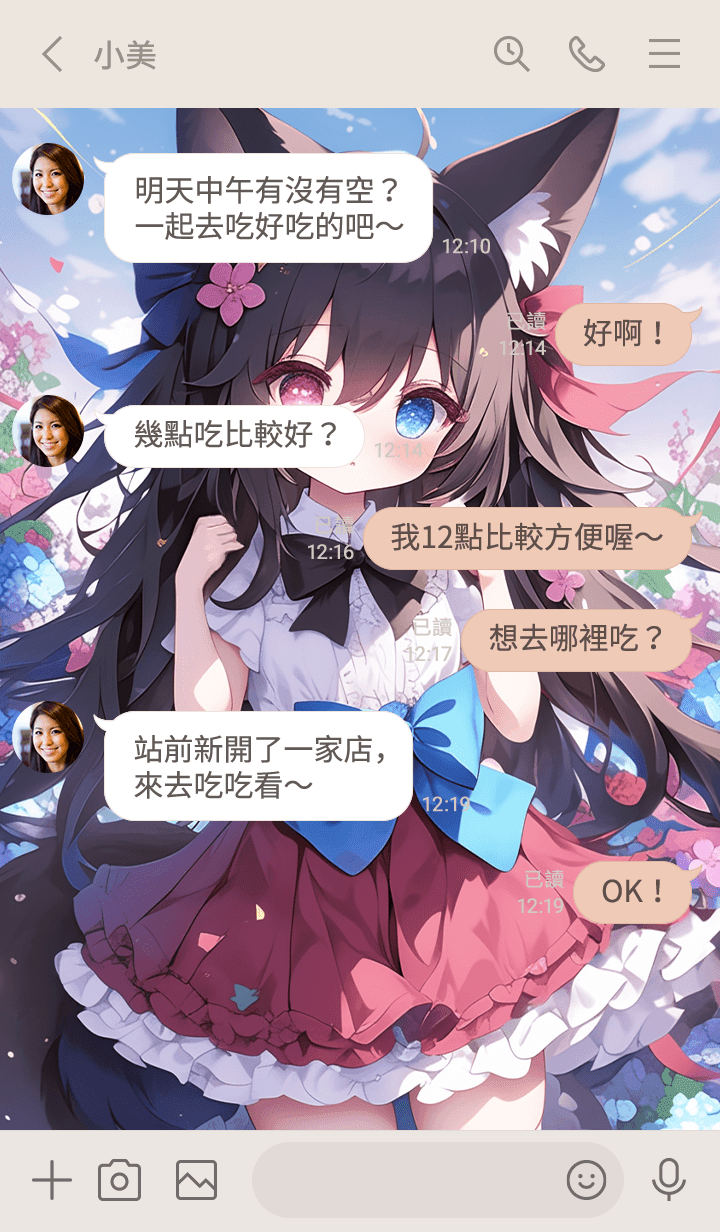The width and height of the screenshot is (720, 1232).
Task: Start a voice call with 小美
Action: click(587, 54)
